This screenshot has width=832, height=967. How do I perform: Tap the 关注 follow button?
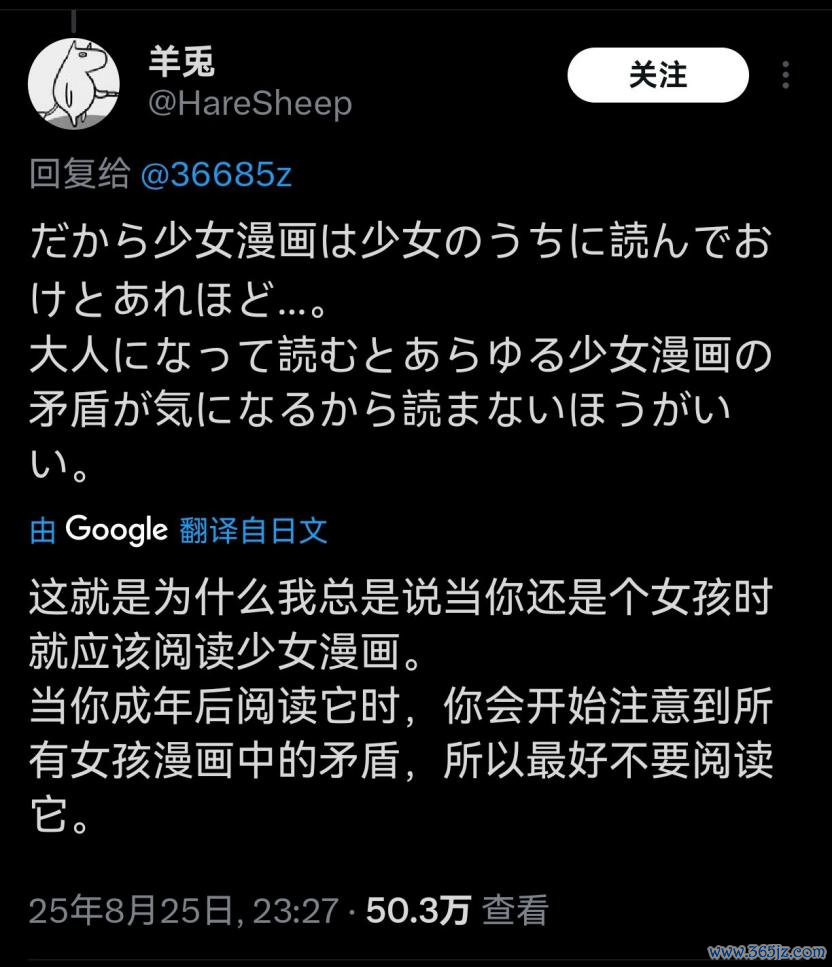point(658,75)
